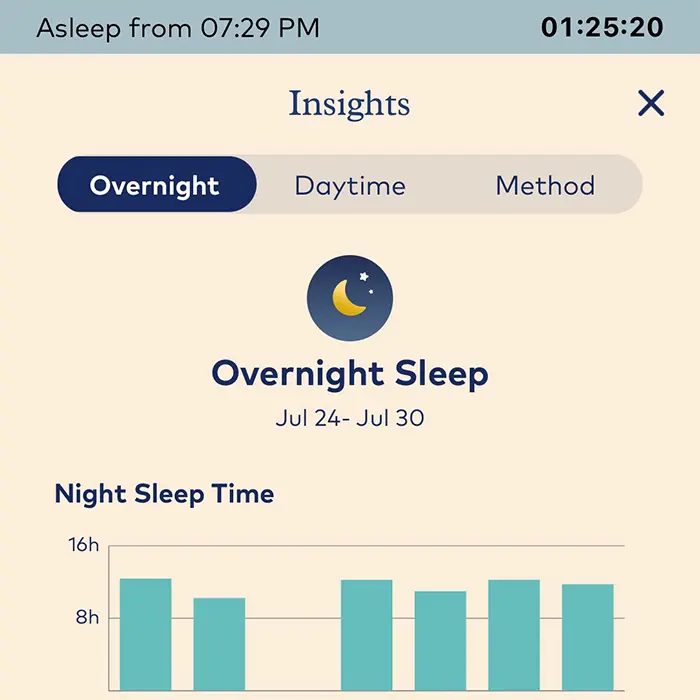Select the Overnight tab
700x700 pixels.
pyautogui.click(x=155, y=185)
